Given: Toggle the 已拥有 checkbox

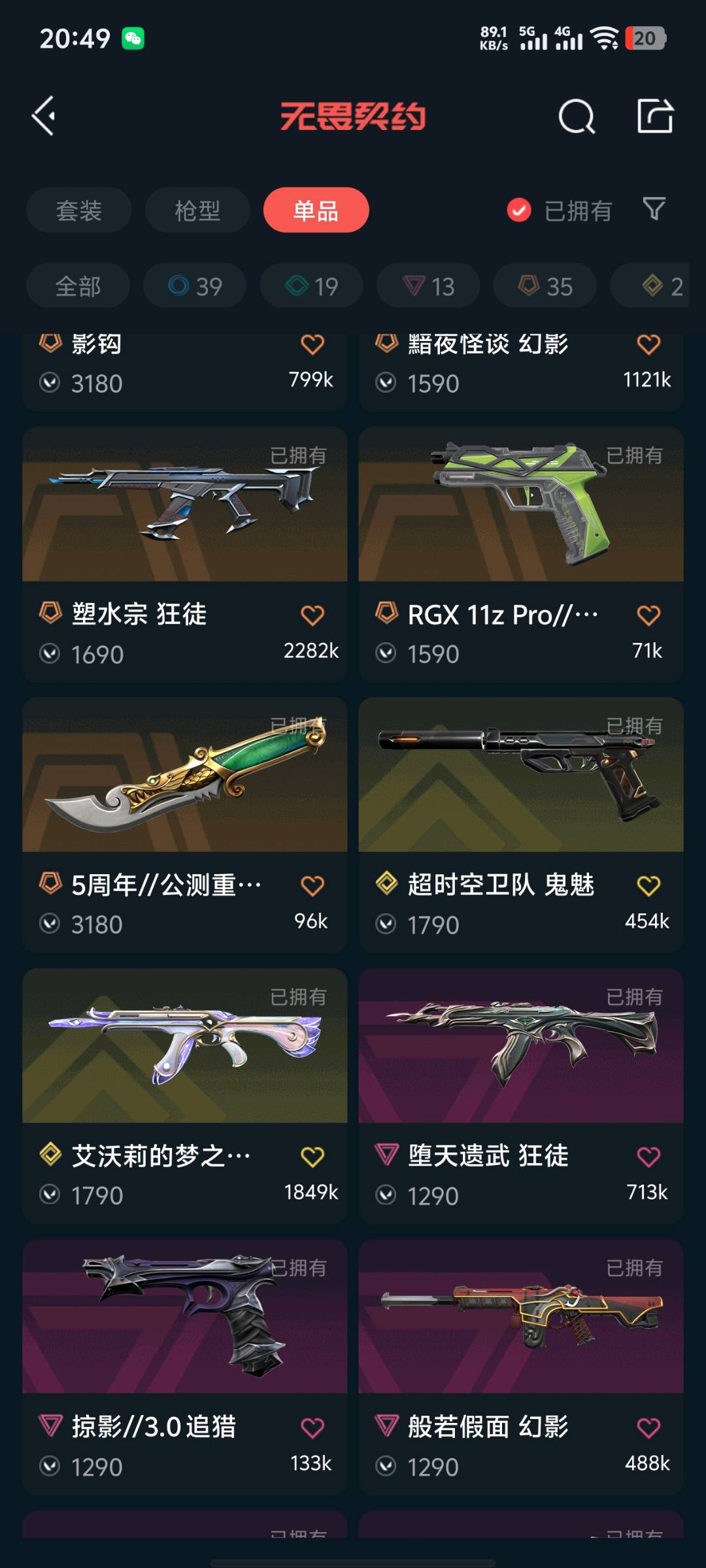Looking at the screenshot, I should [519, 210].
